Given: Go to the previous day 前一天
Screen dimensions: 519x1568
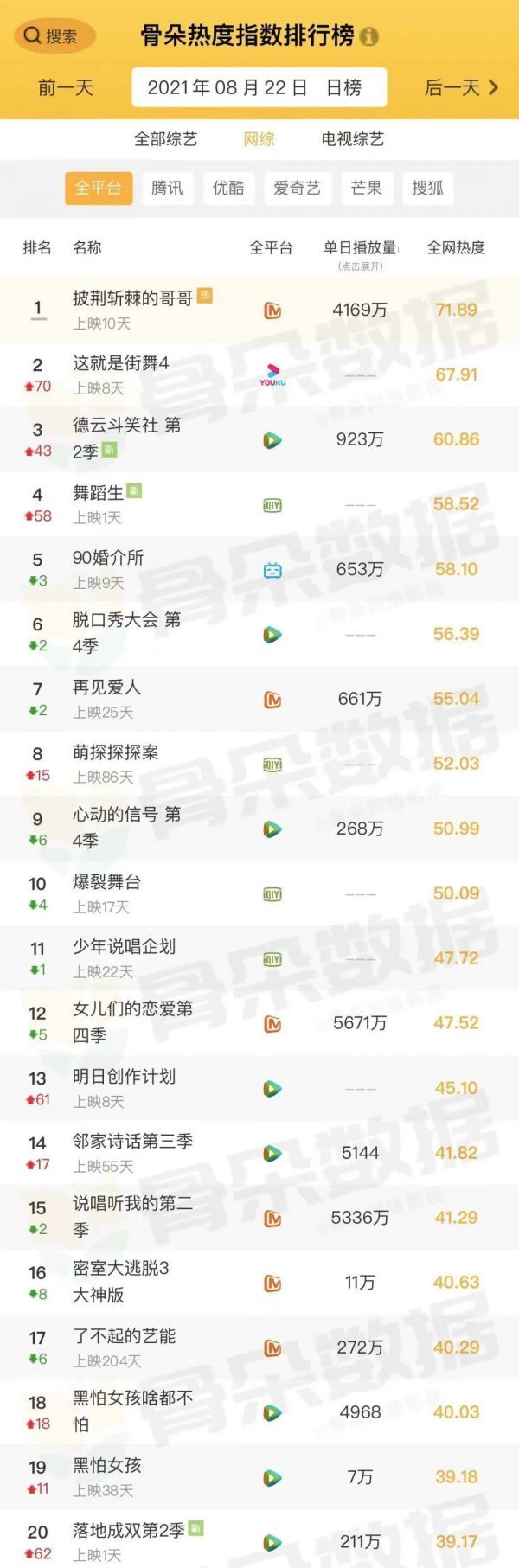Looking at the screenshot, I should click(x=65, y=87).
